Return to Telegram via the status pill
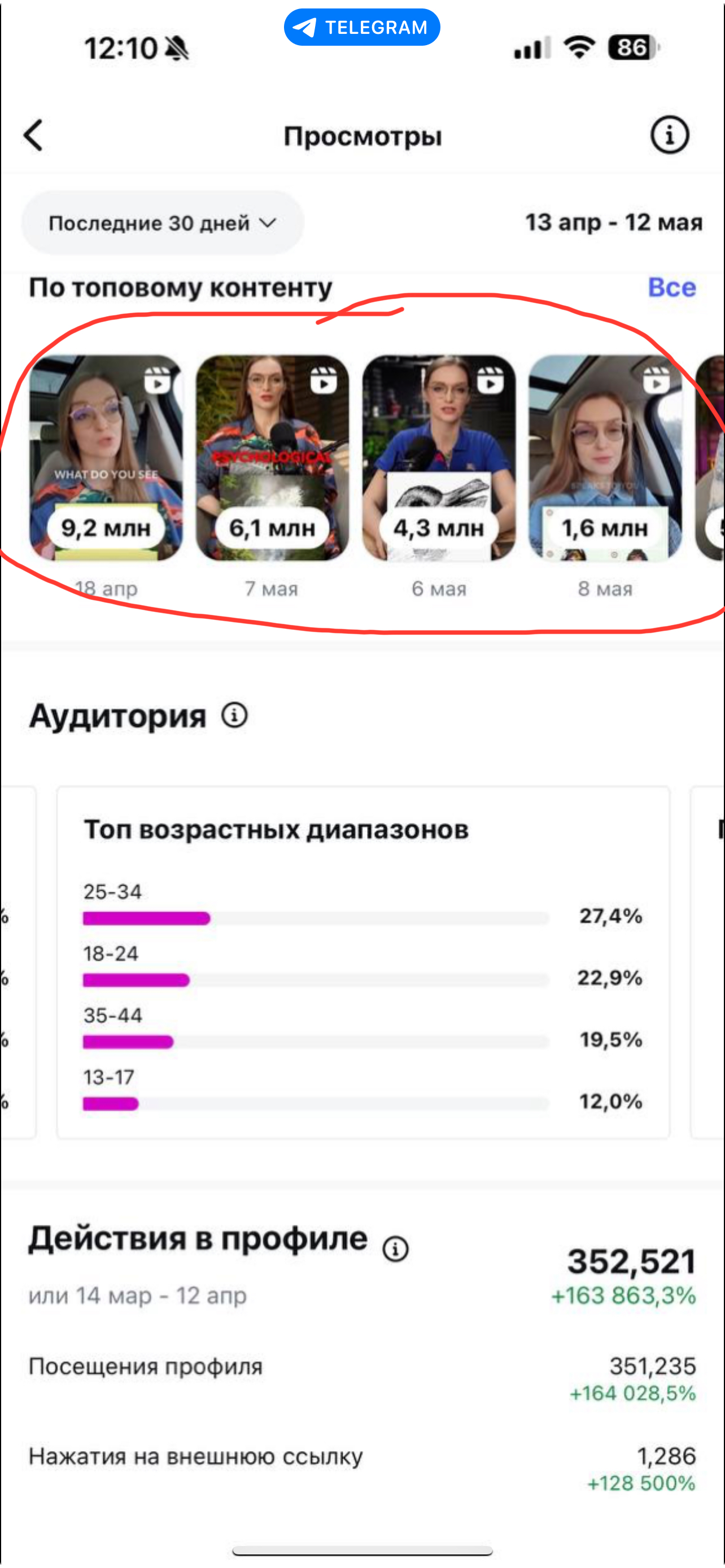The width and height of the screenshot is (725, 1568). (361, 28)
